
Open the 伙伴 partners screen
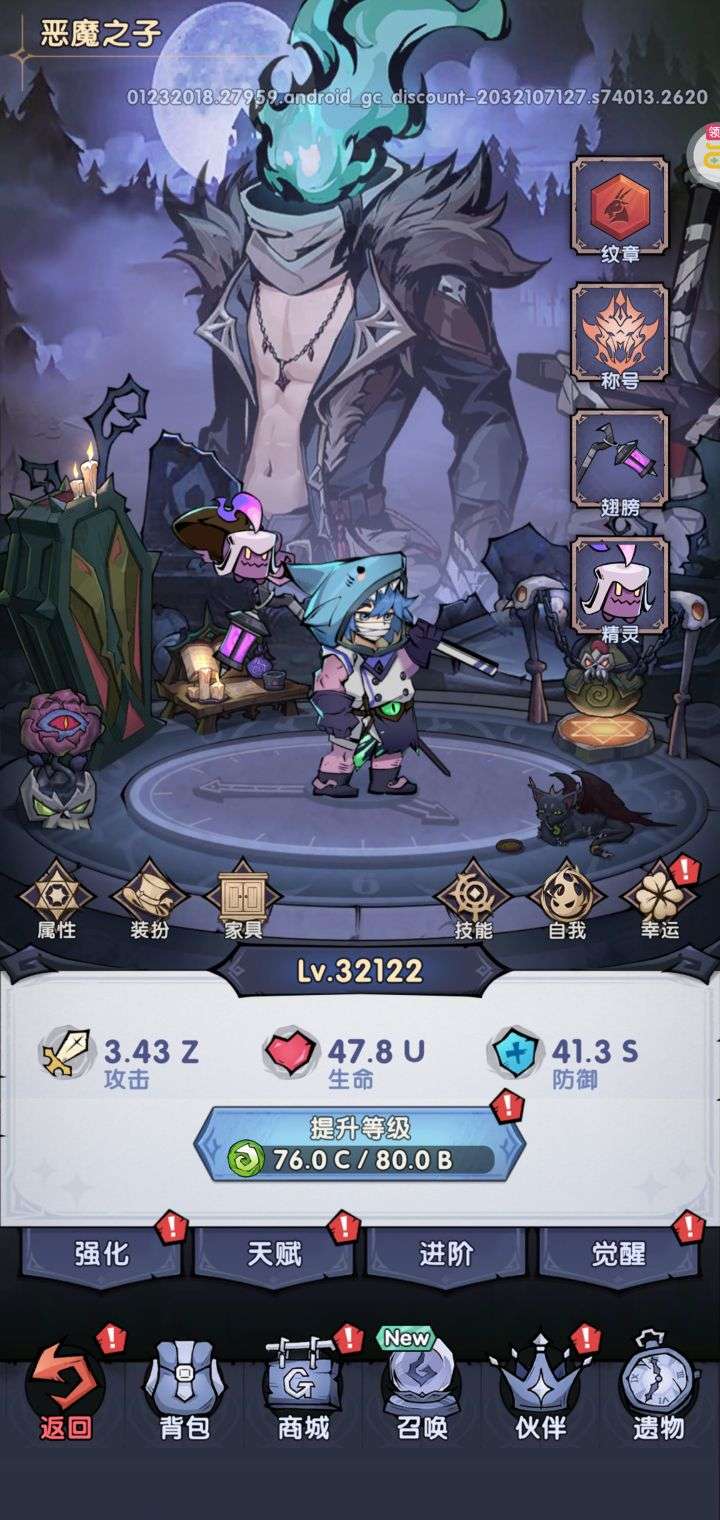[x=540, y=1388]
